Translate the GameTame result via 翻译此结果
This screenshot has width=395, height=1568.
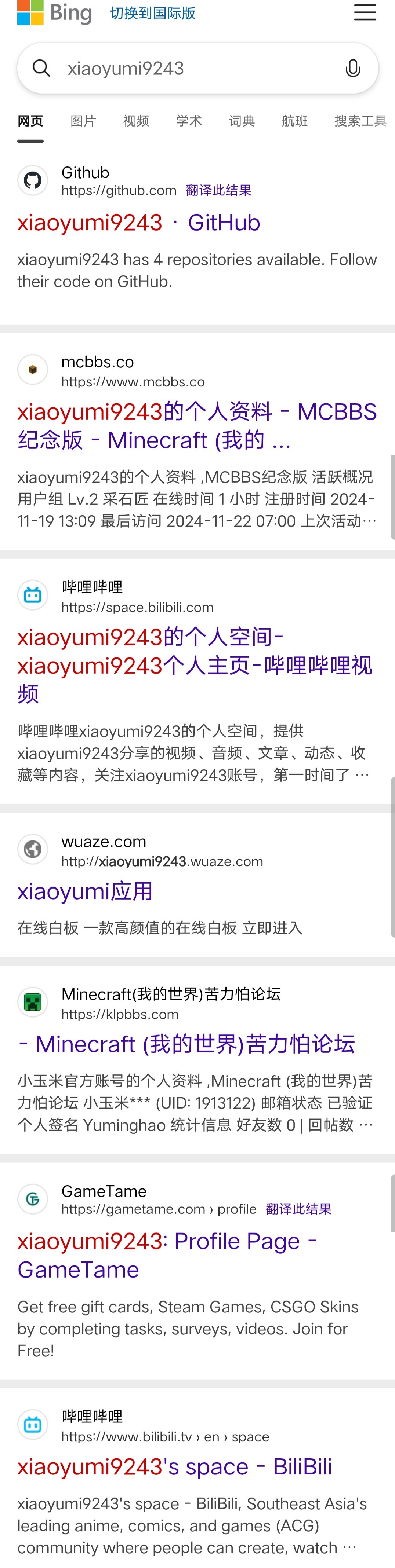pyautogui.click(x=298, y=1209)
